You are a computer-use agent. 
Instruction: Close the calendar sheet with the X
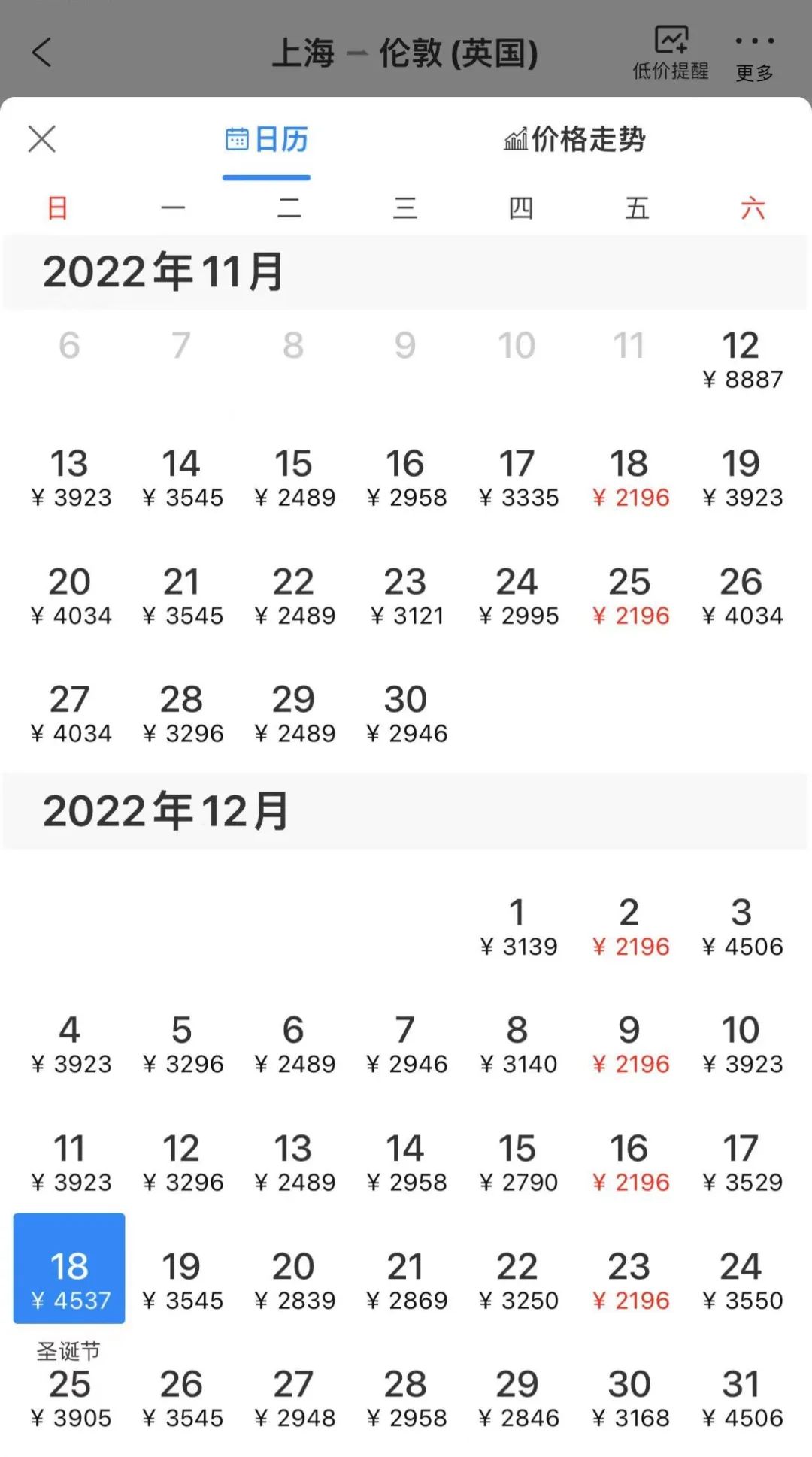click(42, 139)
